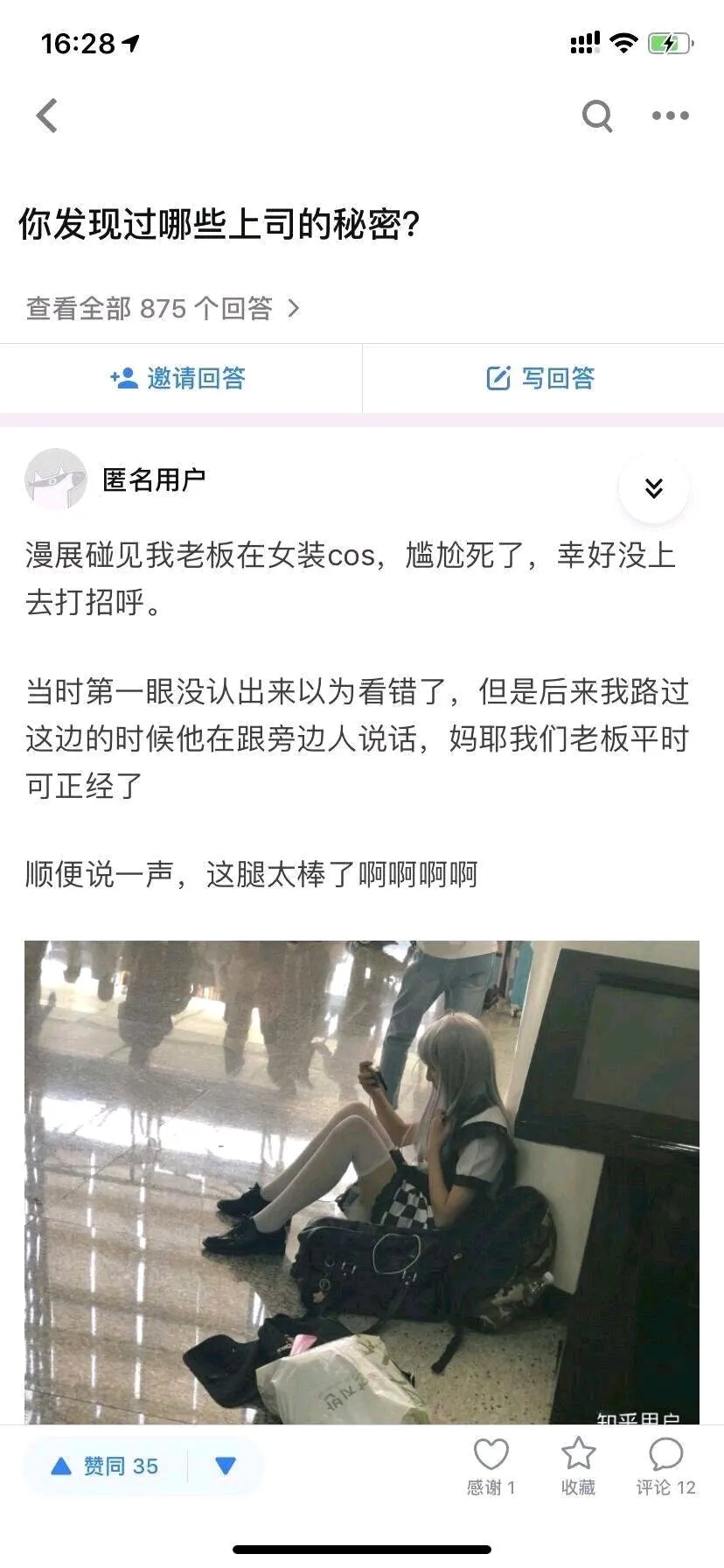Open the 12 comments
724x1568 pixels.
pyautogui.click(x=665, y=1464)
